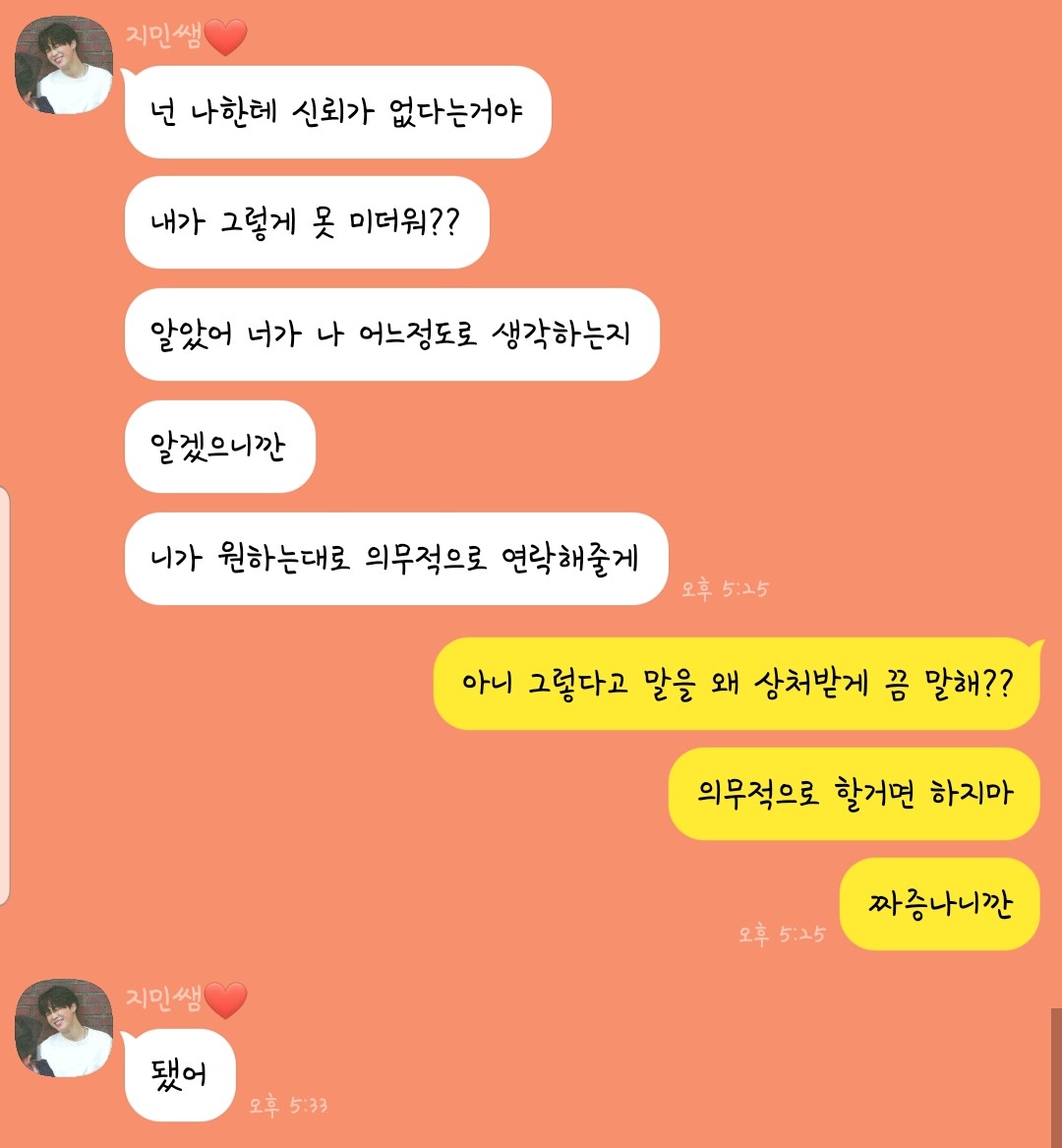Select the bubble '알았어 너가 나 어느정도로 생각하는지'
The image size is (1062, 1148).
point(393,334)
